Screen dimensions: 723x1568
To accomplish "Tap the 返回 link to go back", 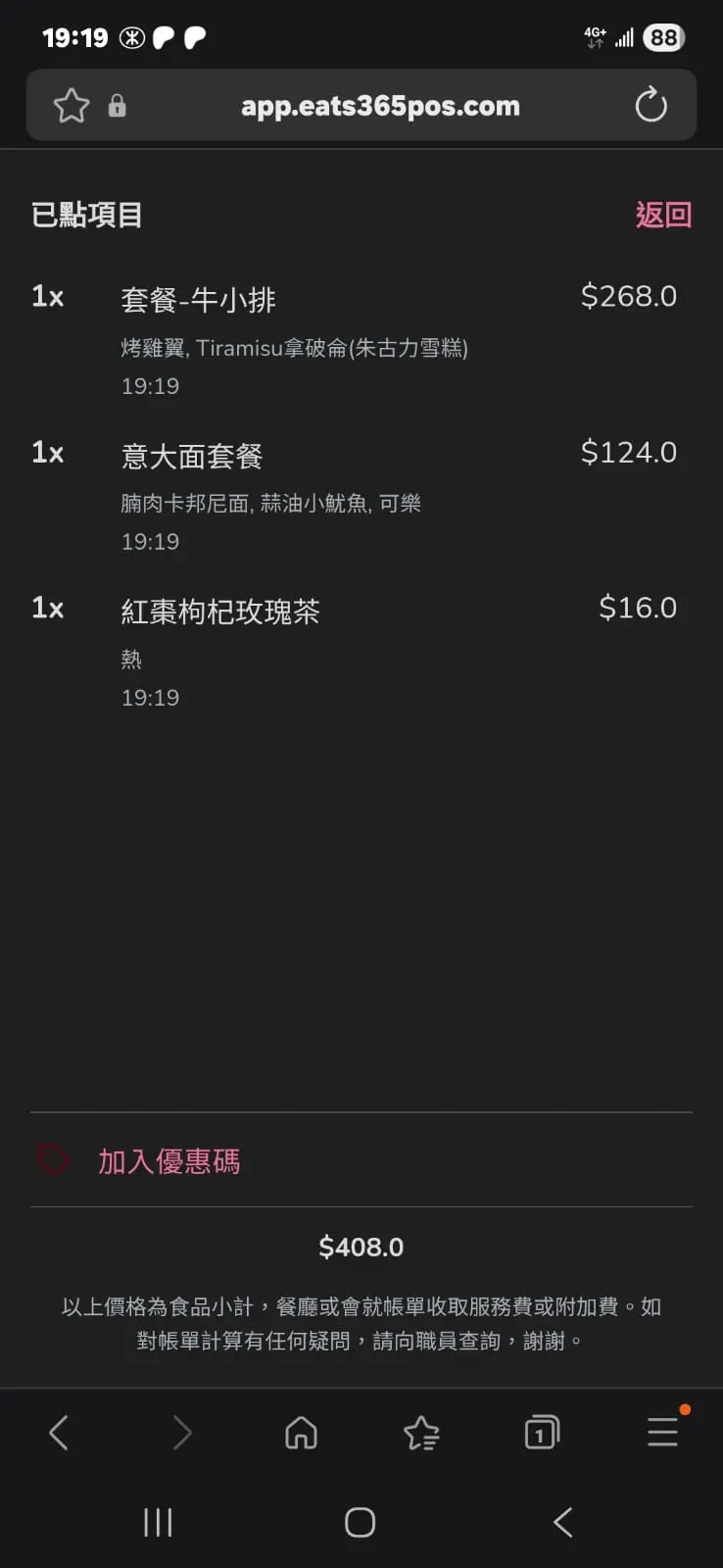I will point(663,215).
